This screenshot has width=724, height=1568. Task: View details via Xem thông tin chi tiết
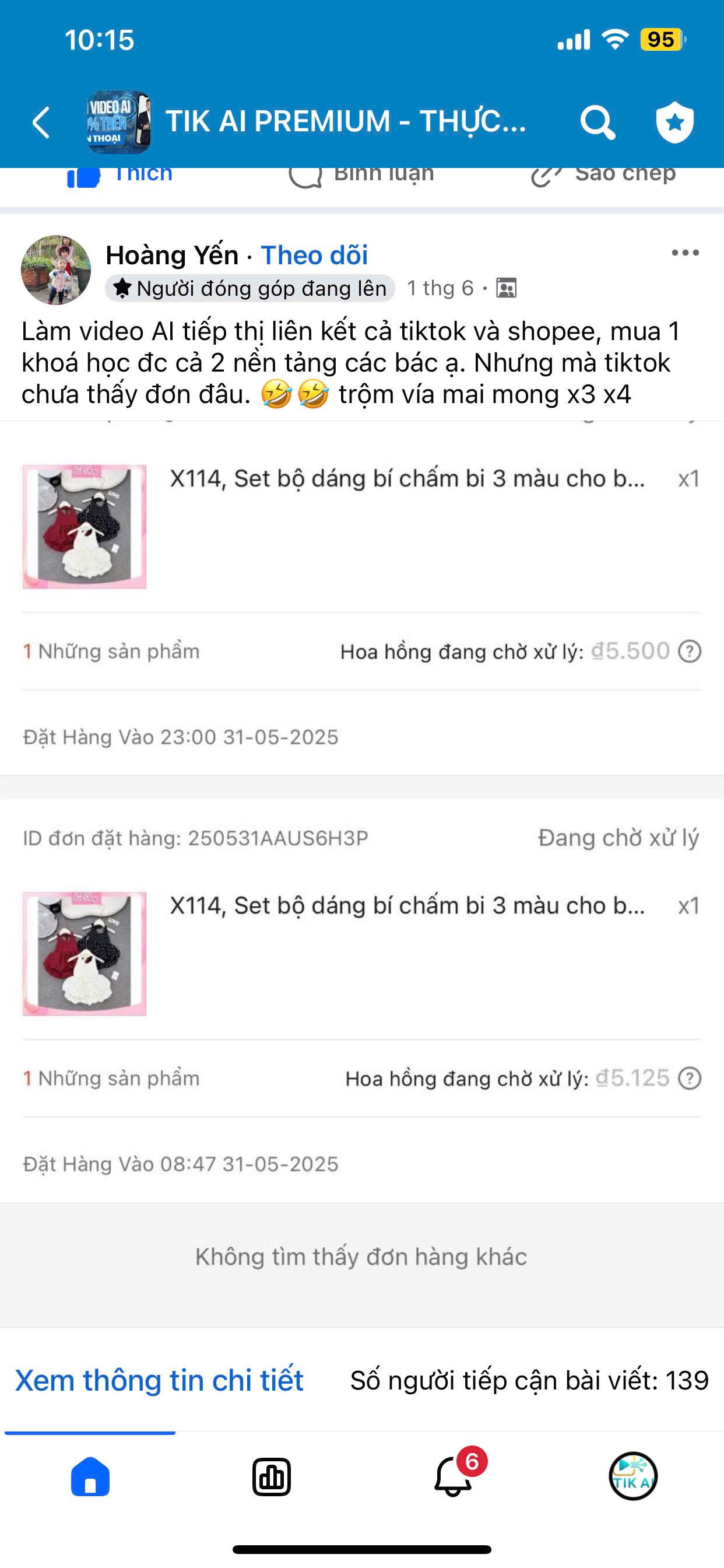click(x=159, y=1380)
